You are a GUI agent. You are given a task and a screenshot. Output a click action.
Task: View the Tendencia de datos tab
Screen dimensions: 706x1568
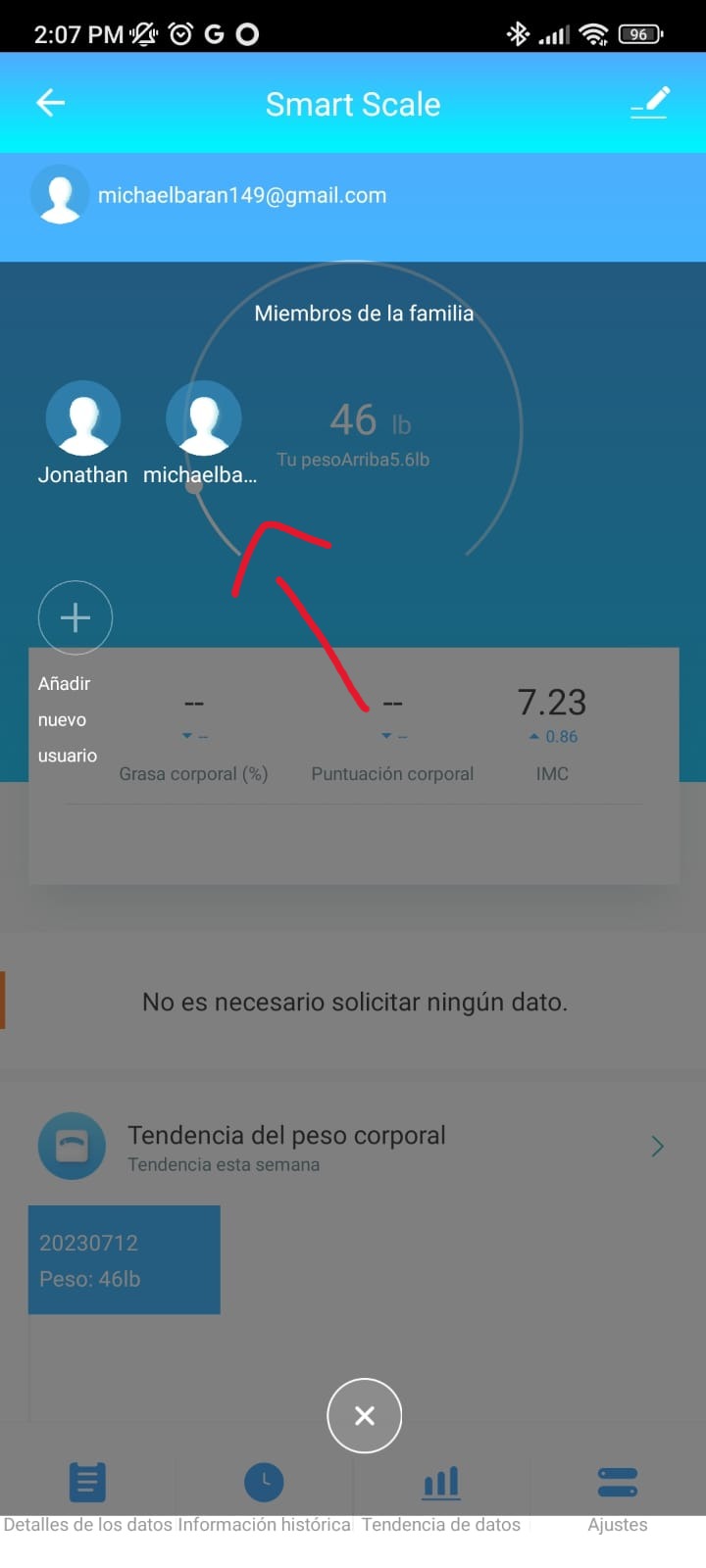tap(441, 1495)
